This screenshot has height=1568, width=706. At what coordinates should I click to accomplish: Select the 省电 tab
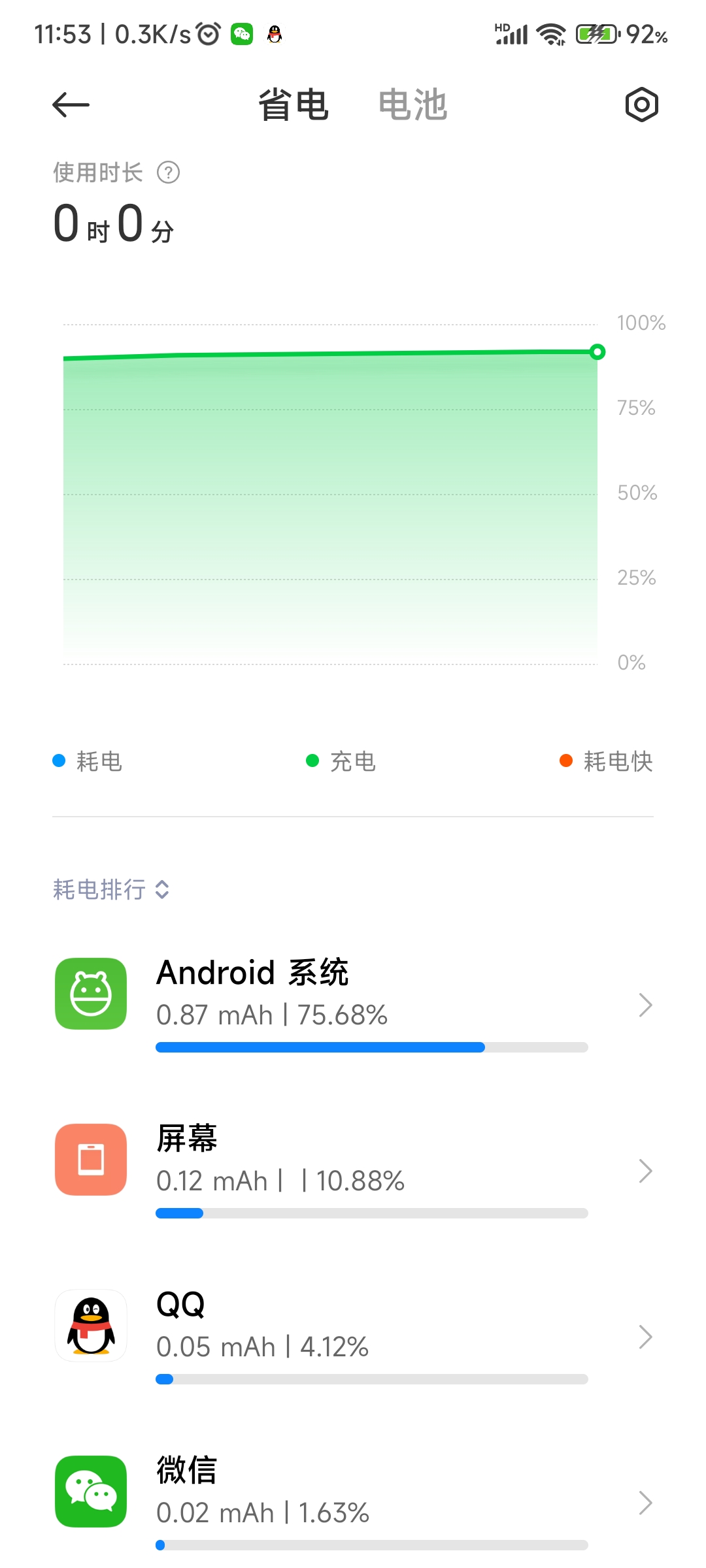pos(293,105)
